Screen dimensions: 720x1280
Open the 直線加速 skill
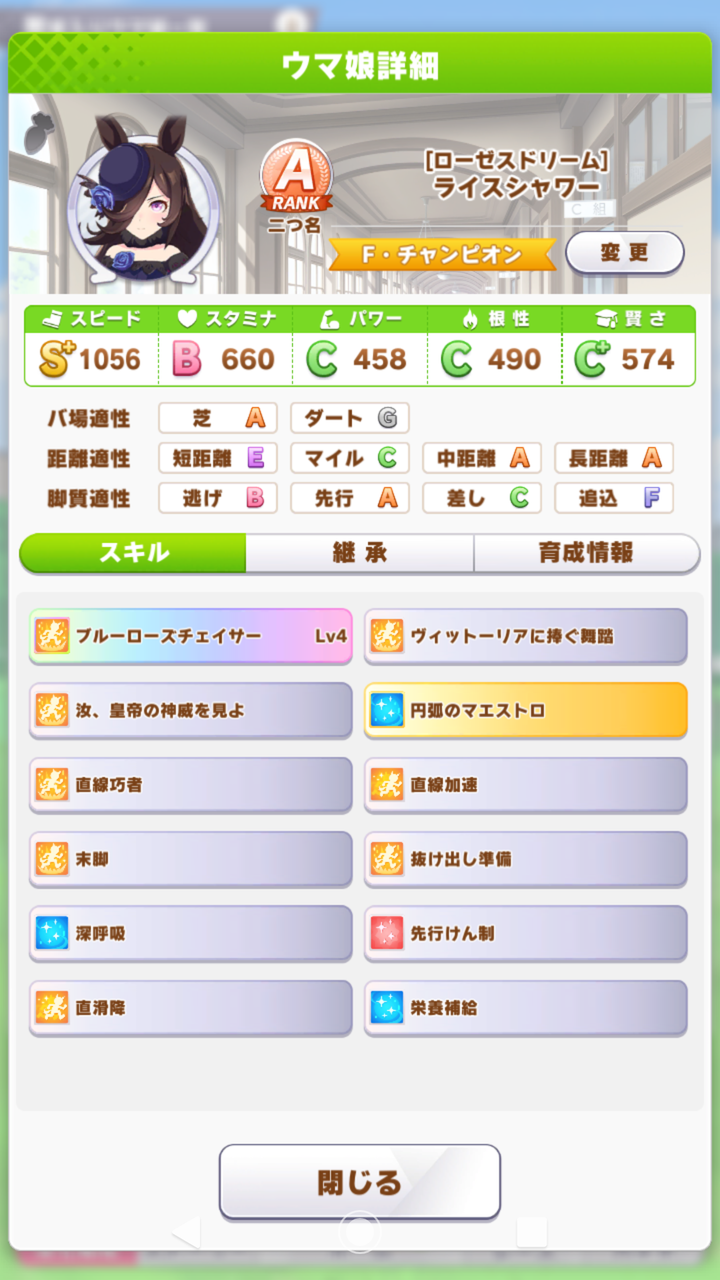(x=525, y=785)
